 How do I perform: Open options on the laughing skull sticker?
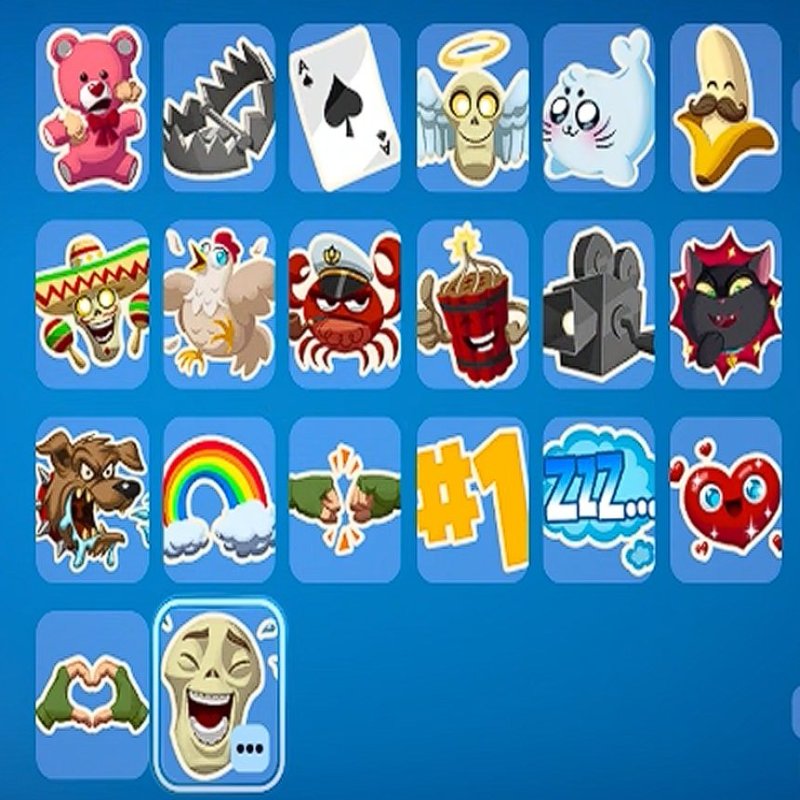(x=251, y=748)
